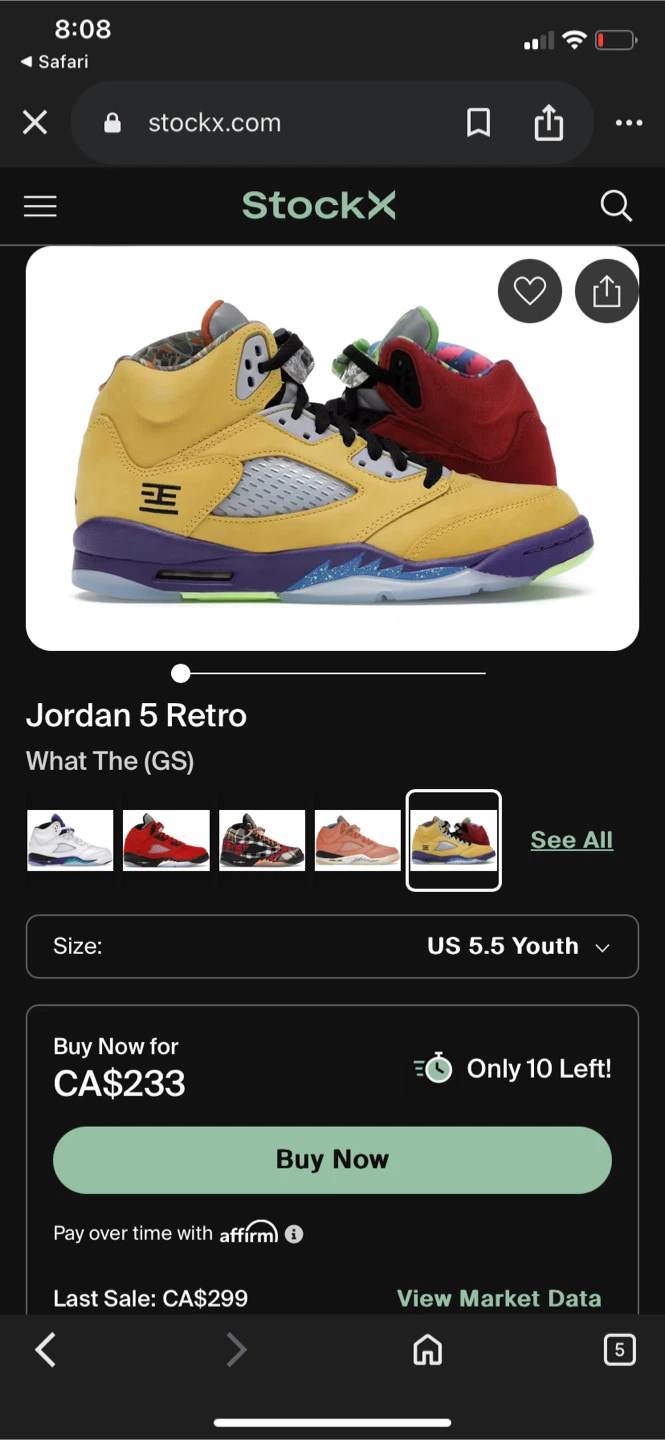This screenshot has height=1440, width=665.
Task: Open StockX search
Action: pyautogui.click(x=616, y=206)
